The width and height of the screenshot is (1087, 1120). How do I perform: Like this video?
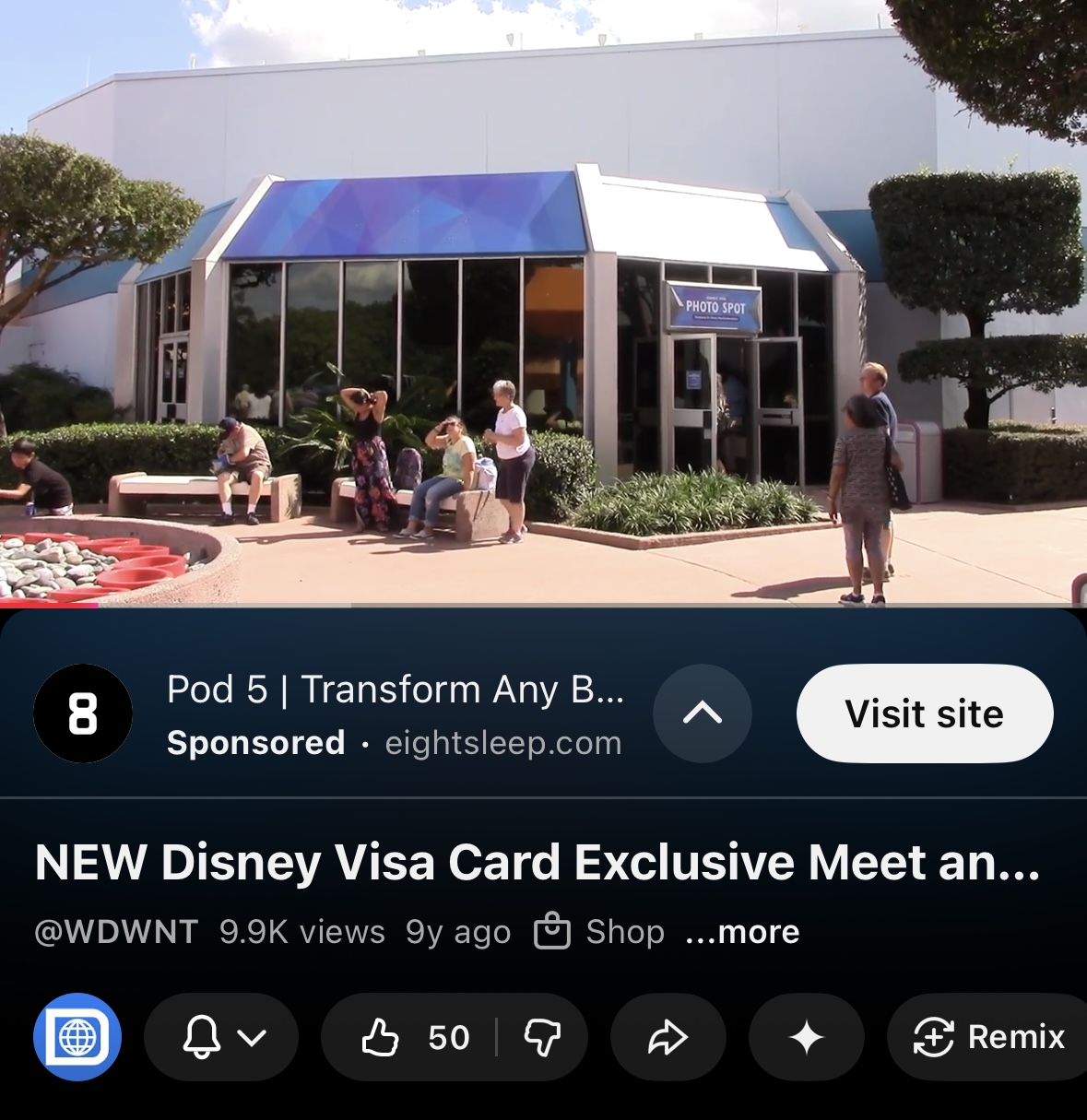click(415, 1037)
